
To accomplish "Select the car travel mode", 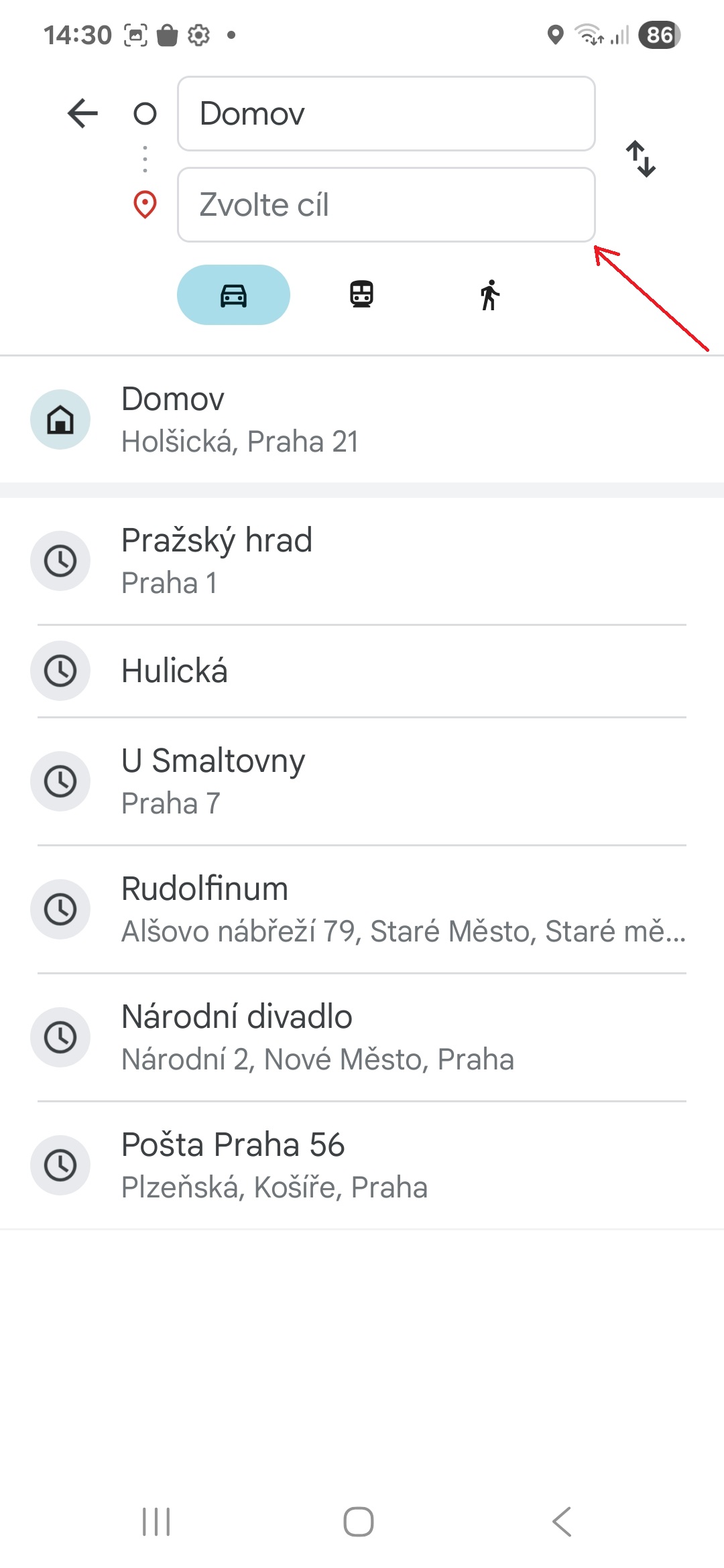I will tap(233, 295).
